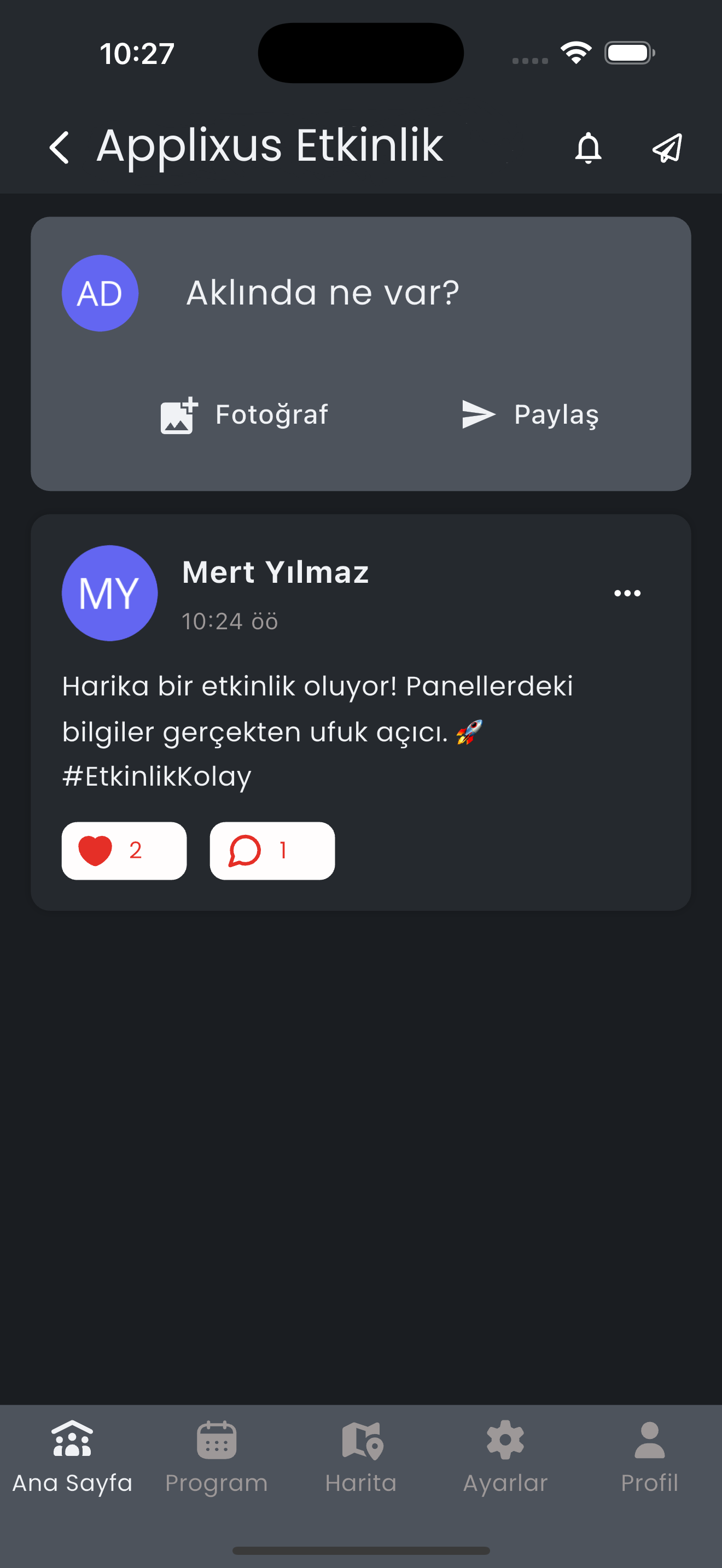The image size is (722, 1568).
Task: Like Mert Yılmaz's post via heart icon
Action: [x=123, y=850]
